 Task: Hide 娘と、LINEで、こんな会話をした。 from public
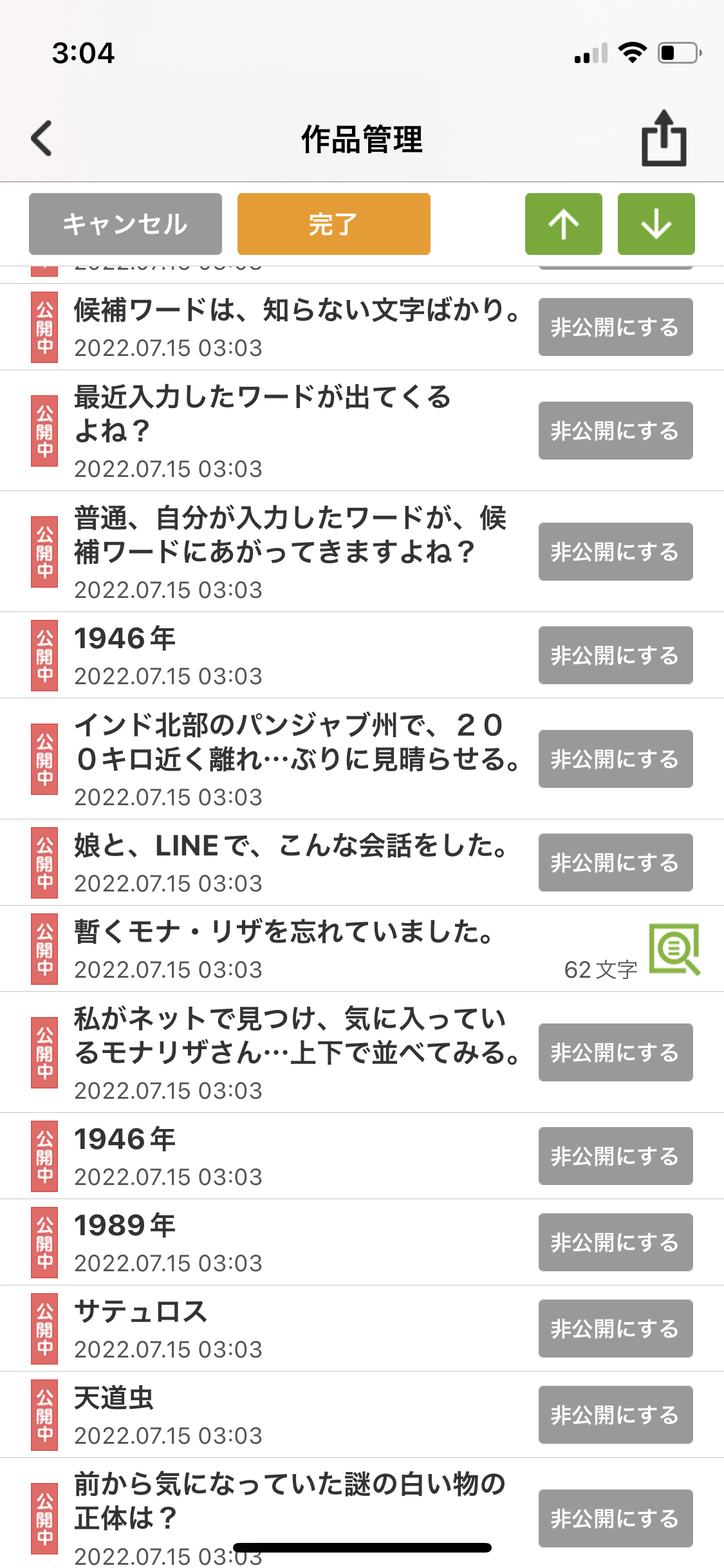click(x=615, y=863)
